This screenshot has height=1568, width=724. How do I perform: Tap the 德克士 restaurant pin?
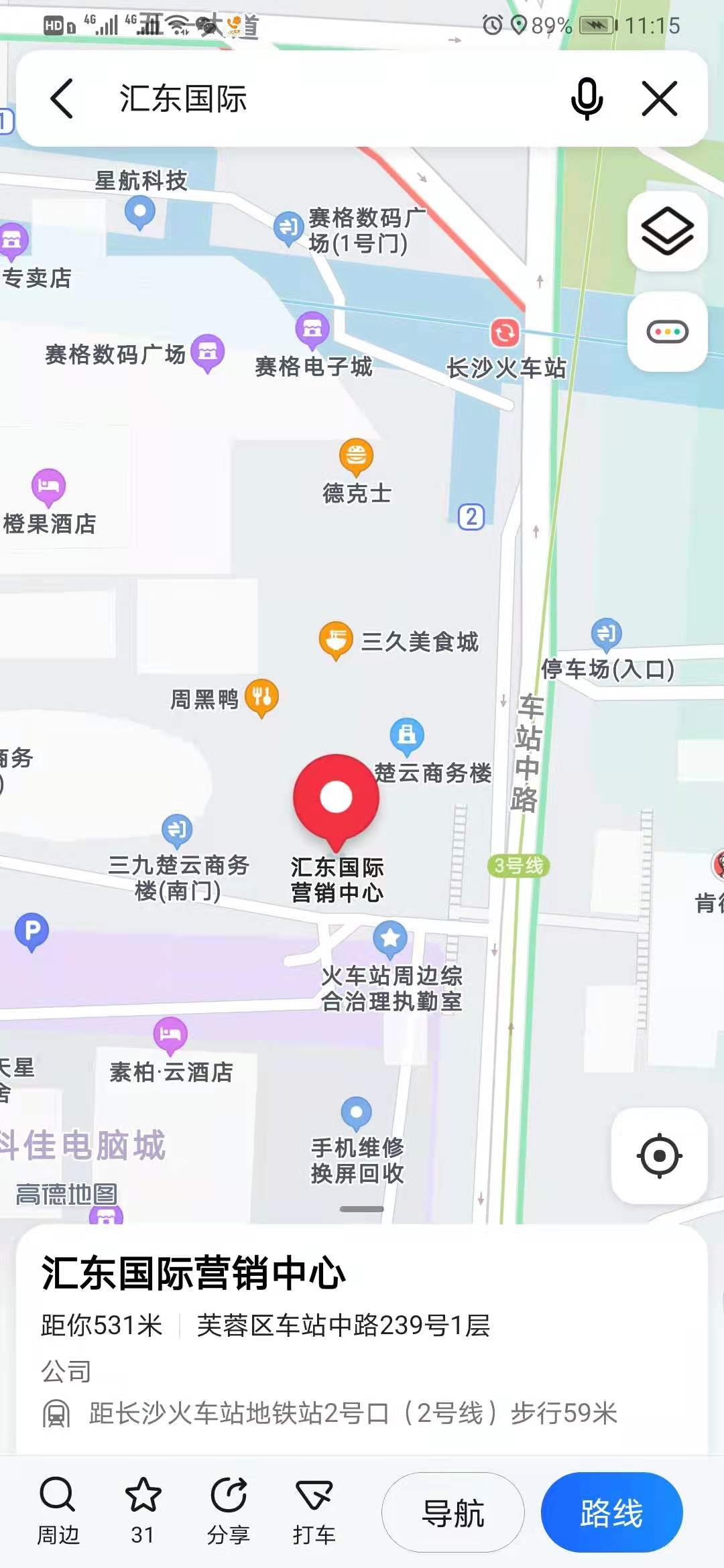point(356,456)
